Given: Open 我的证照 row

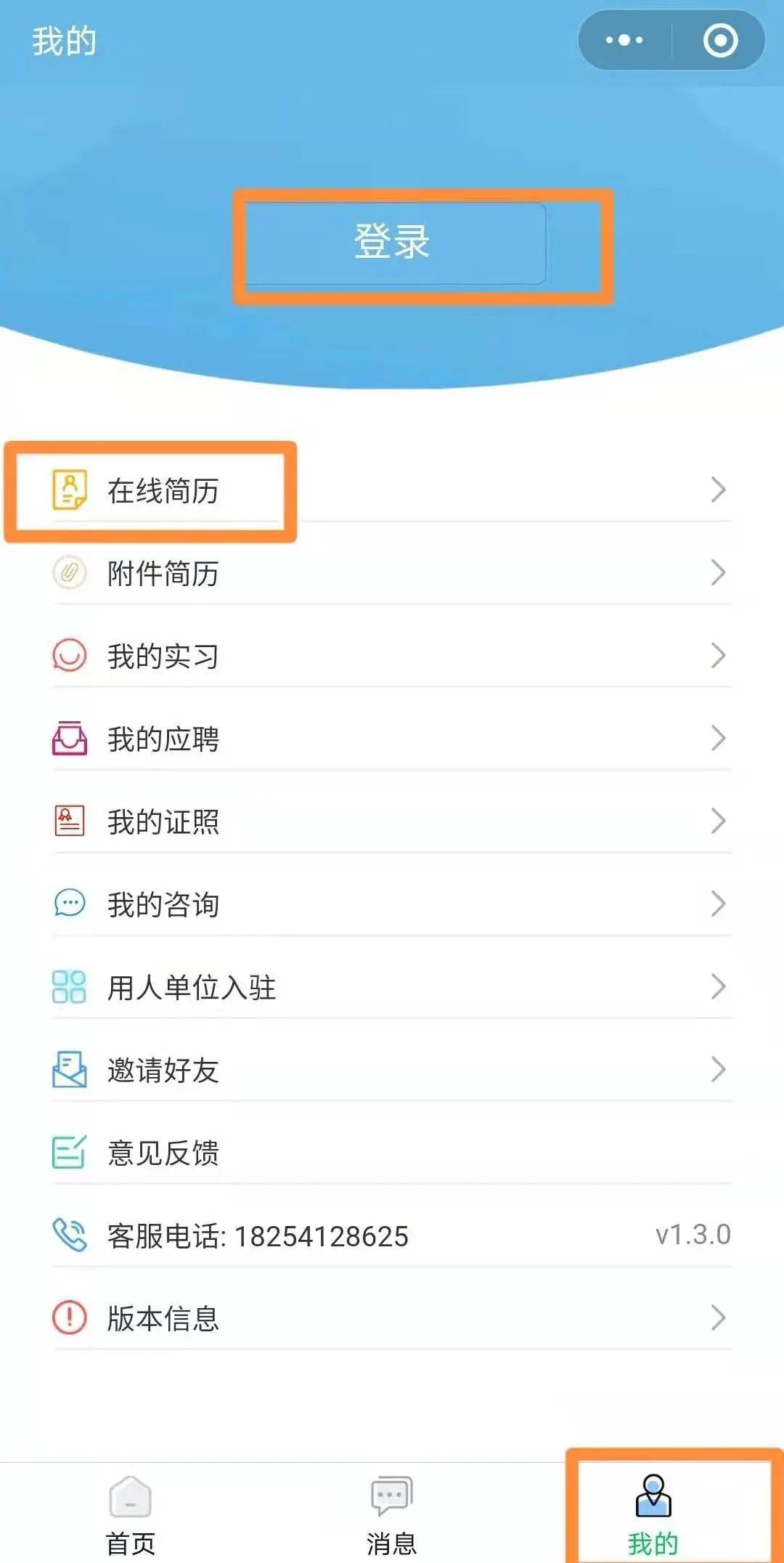Looking at the screenshot, I should [x=392, y=821].
